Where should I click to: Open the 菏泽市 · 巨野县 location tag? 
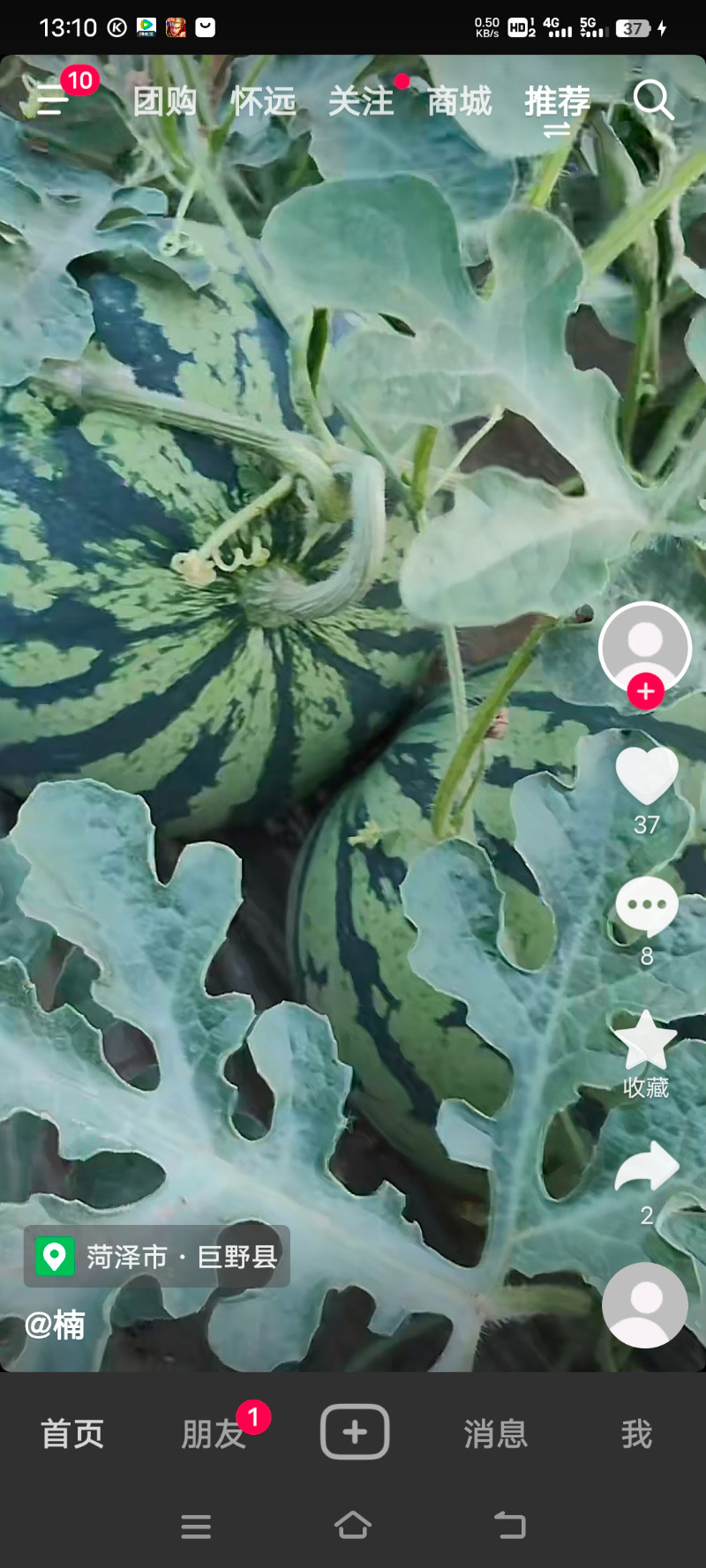(x=157, y=1256)
